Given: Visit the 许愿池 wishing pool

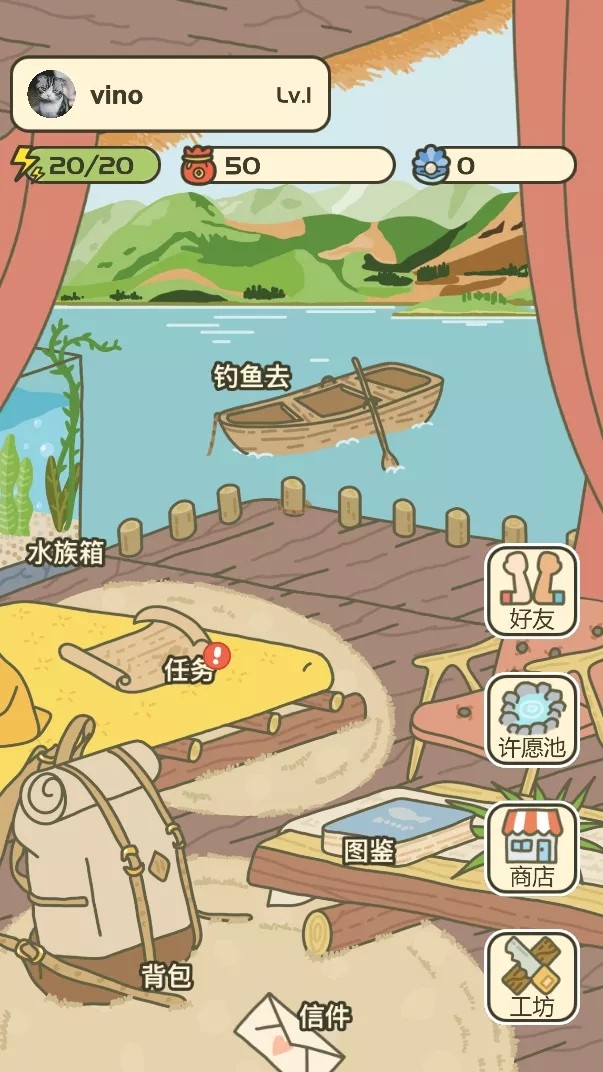Looking at the screenshot, I should click(532, 719).
